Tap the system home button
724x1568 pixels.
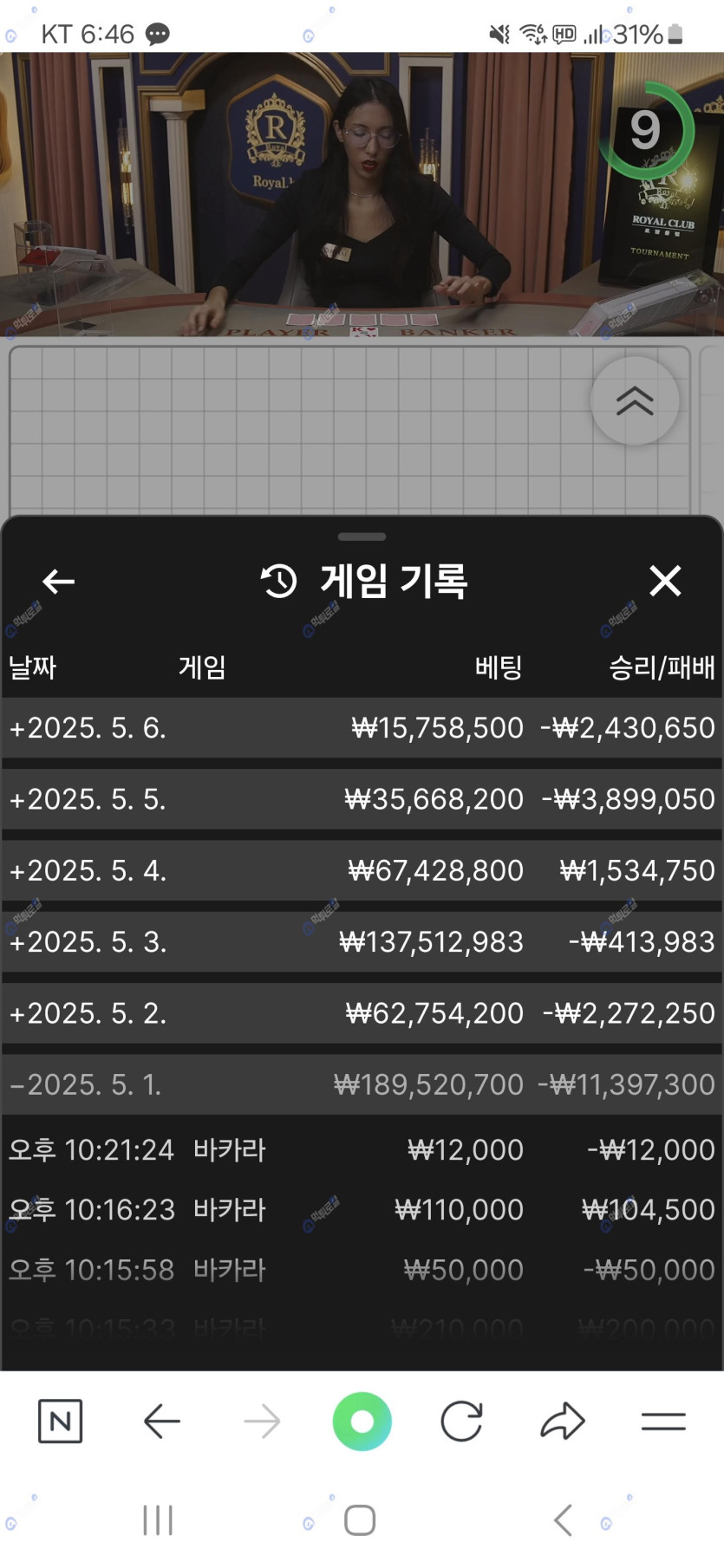pos(360,1520)
